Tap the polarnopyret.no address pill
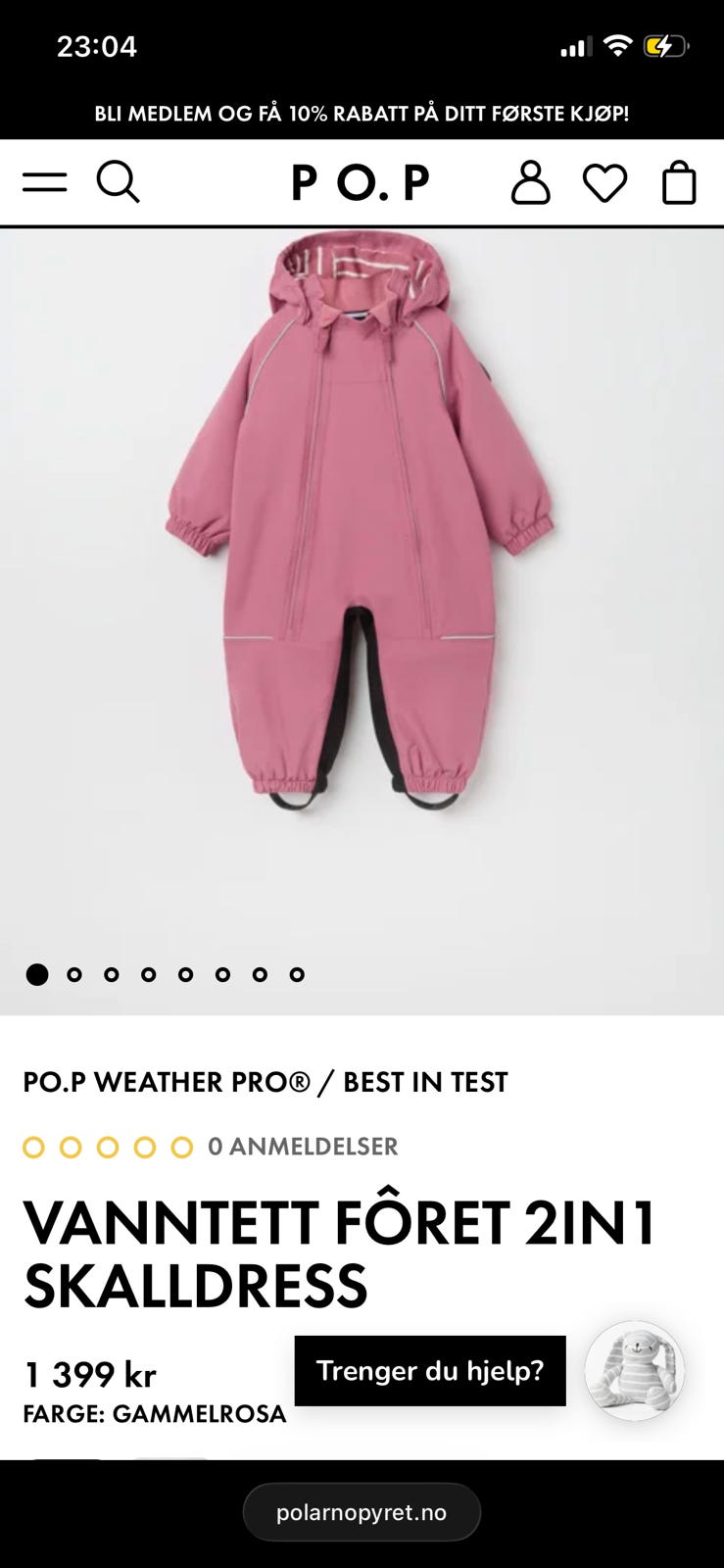The width and height of the screenshot is (724, 1568). (x=362, y=1512)
